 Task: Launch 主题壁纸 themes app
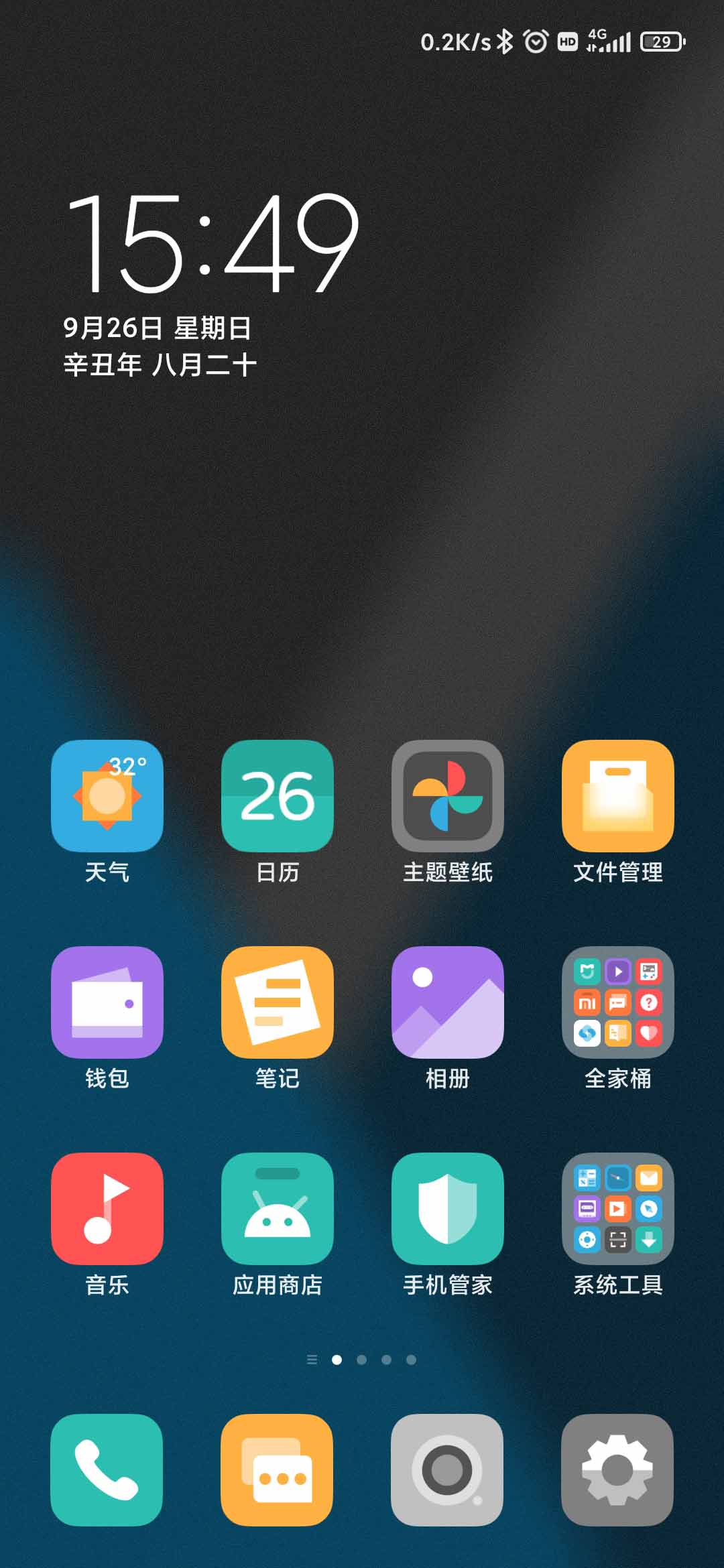click(448, 795)
